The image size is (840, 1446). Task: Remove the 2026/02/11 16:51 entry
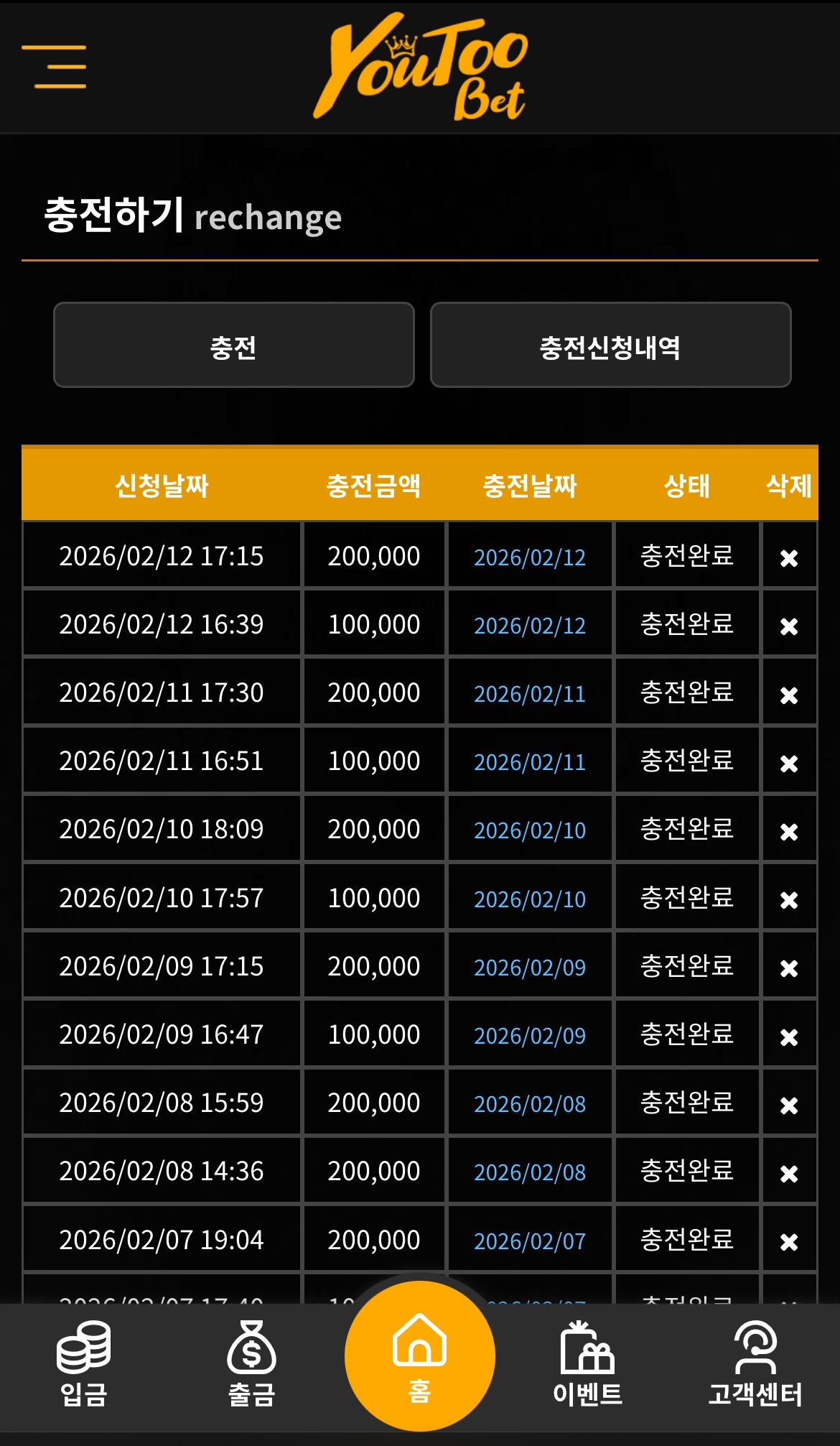(x=789, y=764)
